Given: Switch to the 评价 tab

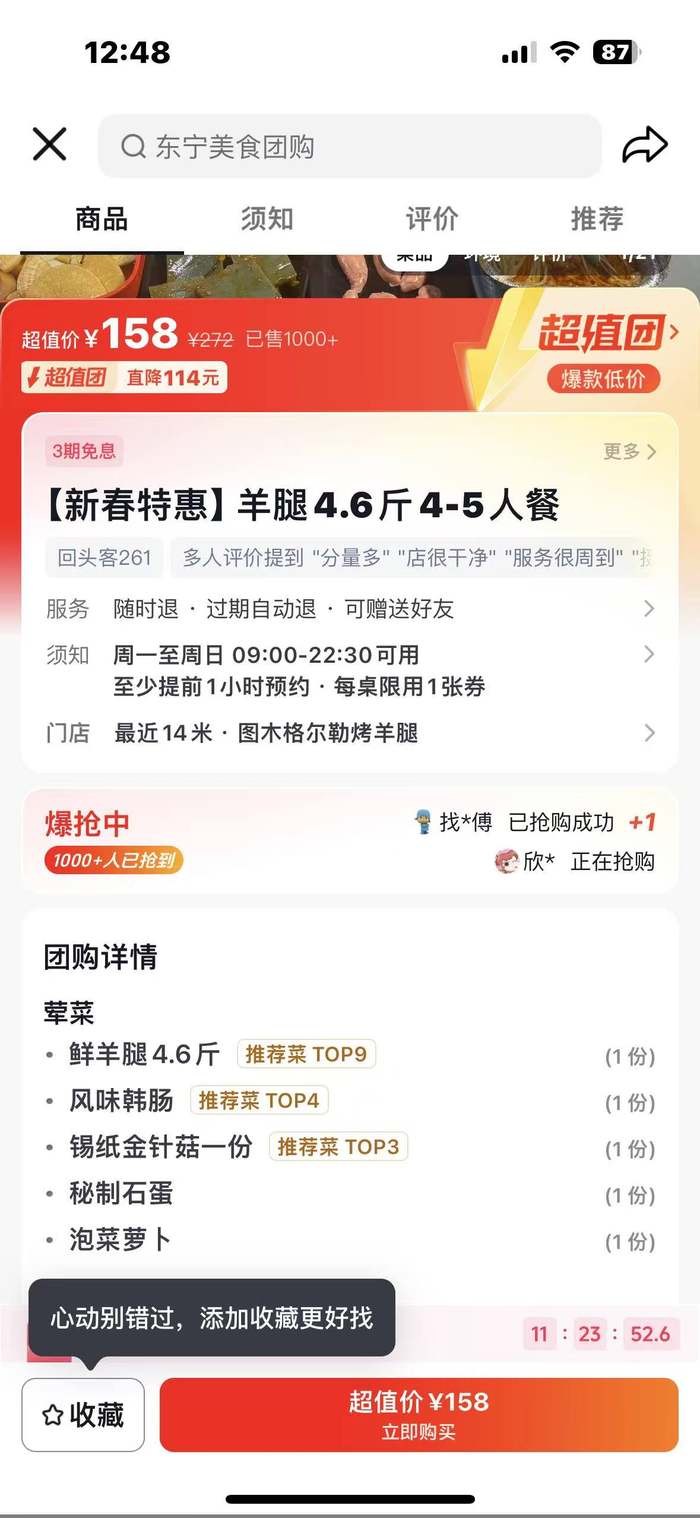Looking at the screenshot, I should [432, 219].
